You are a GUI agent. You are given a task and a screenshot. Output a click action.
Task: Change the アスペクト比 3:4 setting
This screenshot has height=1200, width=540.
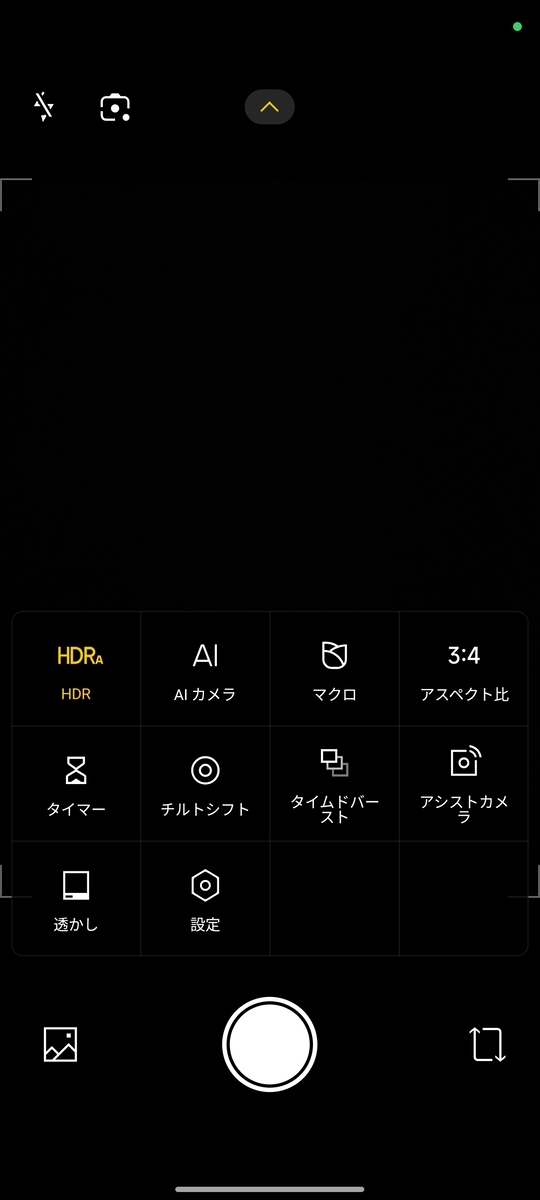(x=464, y=669)
